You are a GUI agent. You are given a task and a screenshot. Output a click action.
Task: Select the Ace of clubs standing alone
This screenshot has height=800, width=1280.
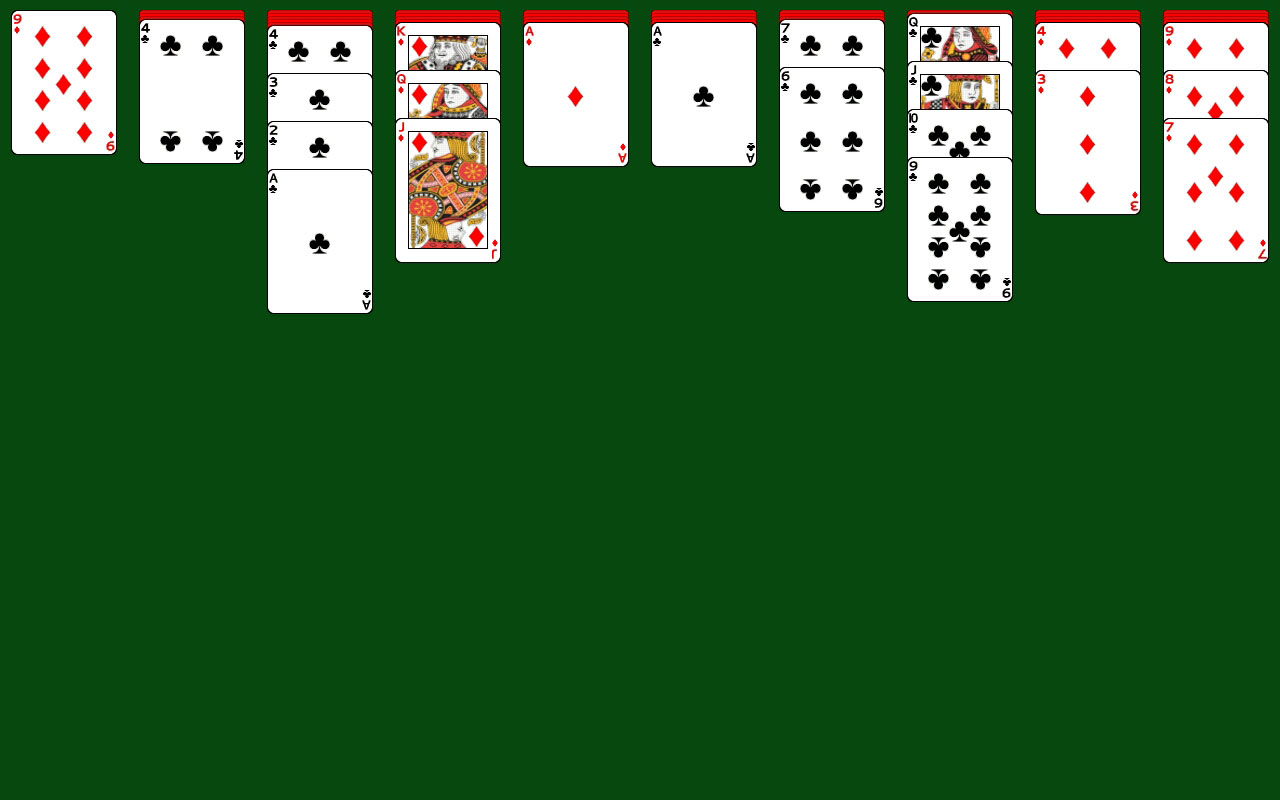coord(704,94)
